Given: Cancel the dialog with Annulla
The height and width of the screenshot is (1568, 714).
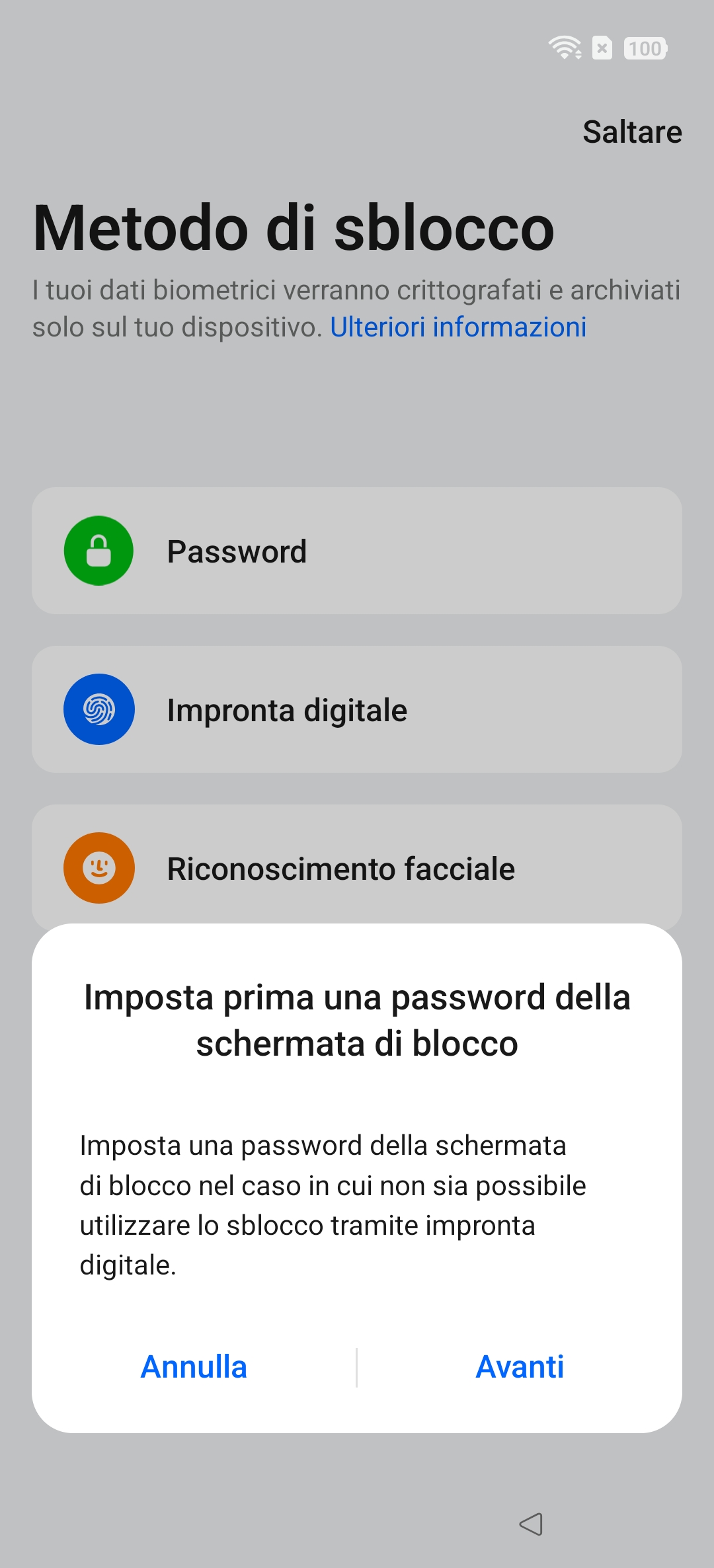Looking at the screenshot, I should point(194,1367).
